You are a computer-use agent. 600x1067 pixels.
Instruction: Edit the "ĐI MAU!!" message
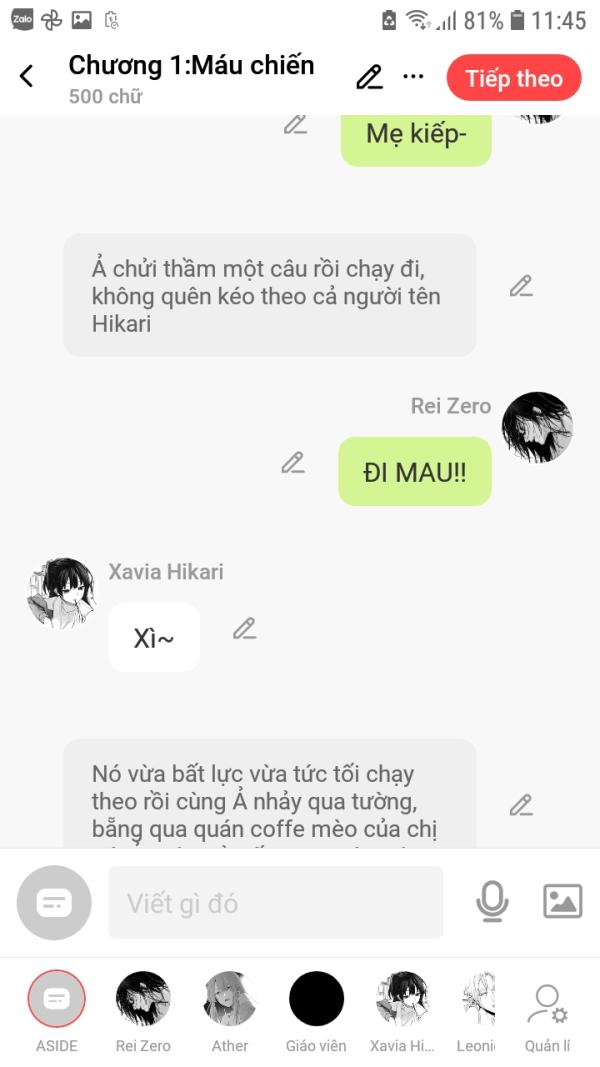pyautogui.click(x=292, y=463)
